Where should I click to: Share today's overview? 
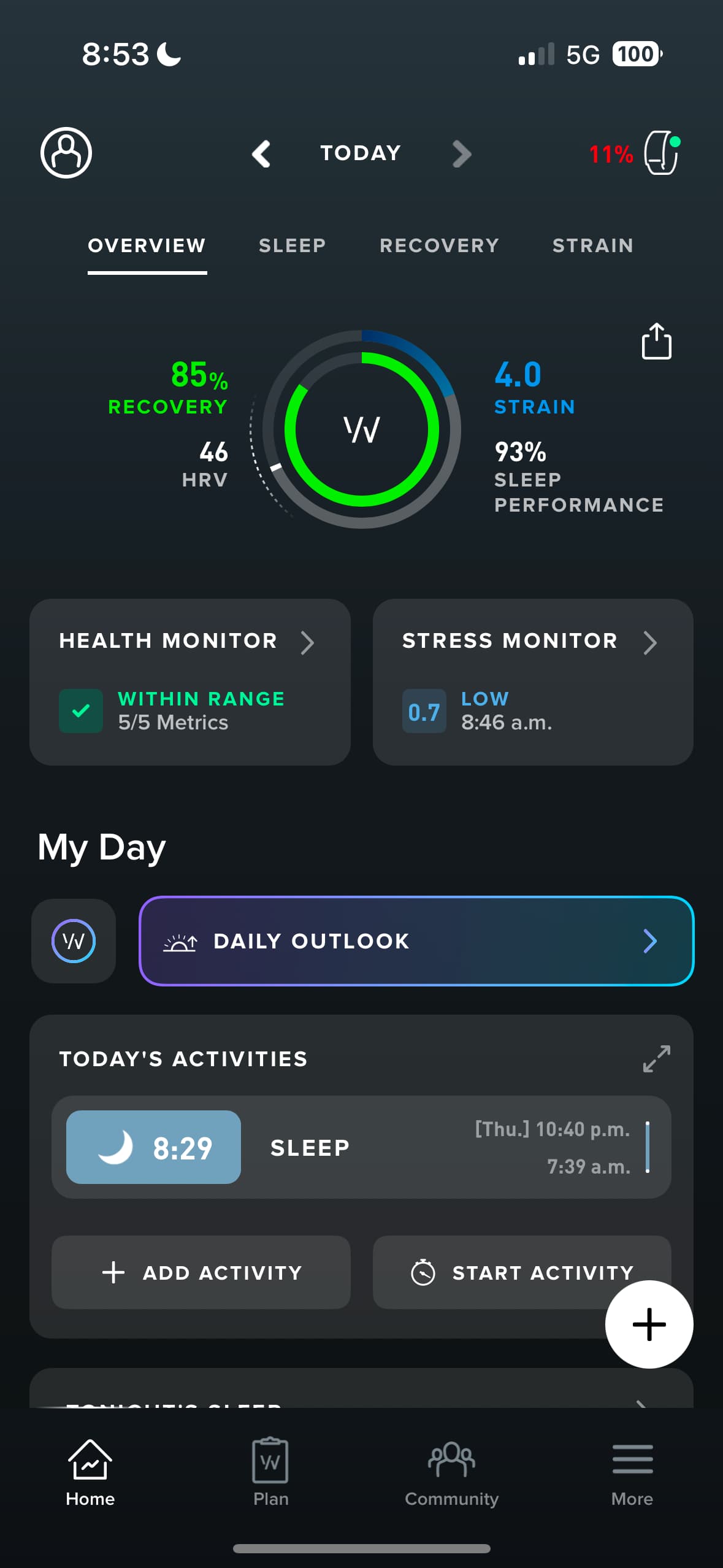[656, 340]
